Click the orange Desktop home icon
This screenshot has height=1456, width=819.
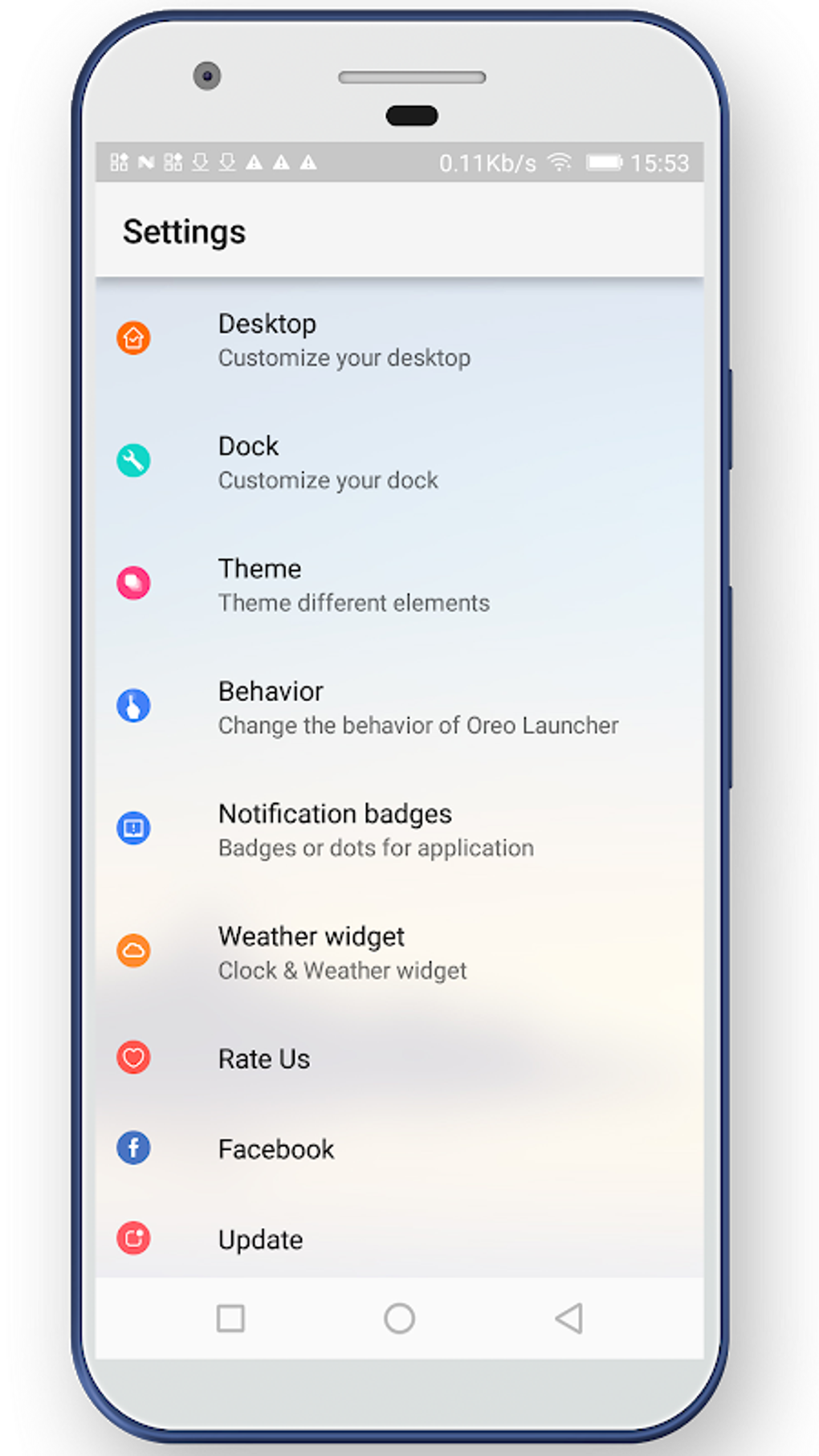click(x=133, y=338)
